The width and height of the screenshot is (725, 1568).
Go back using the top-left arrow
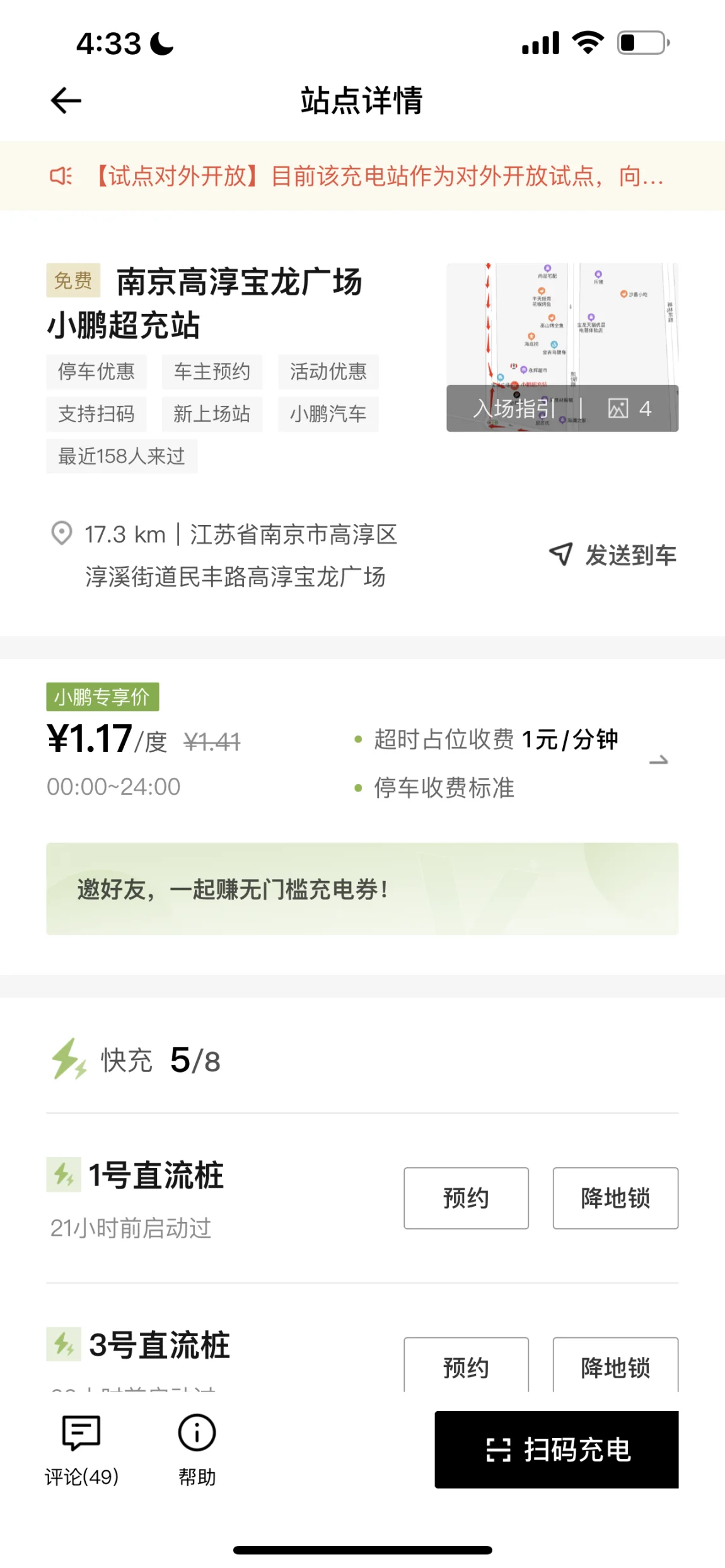(x=66, y=101)
